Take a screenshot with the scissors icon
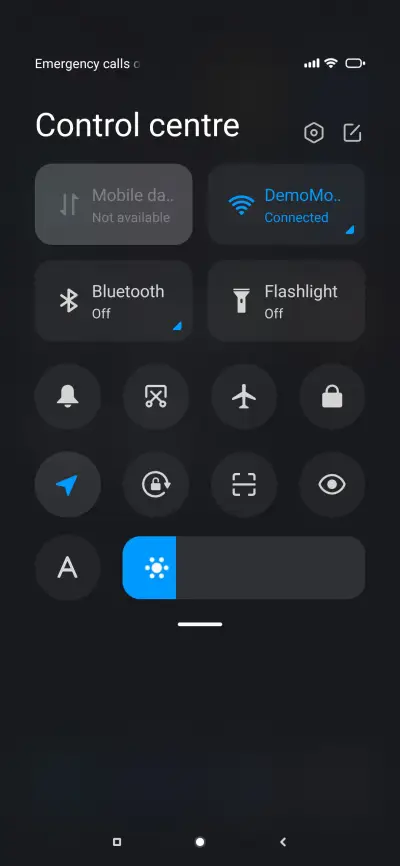This screenshot has width=400, height=866. [x=156, y=397]
